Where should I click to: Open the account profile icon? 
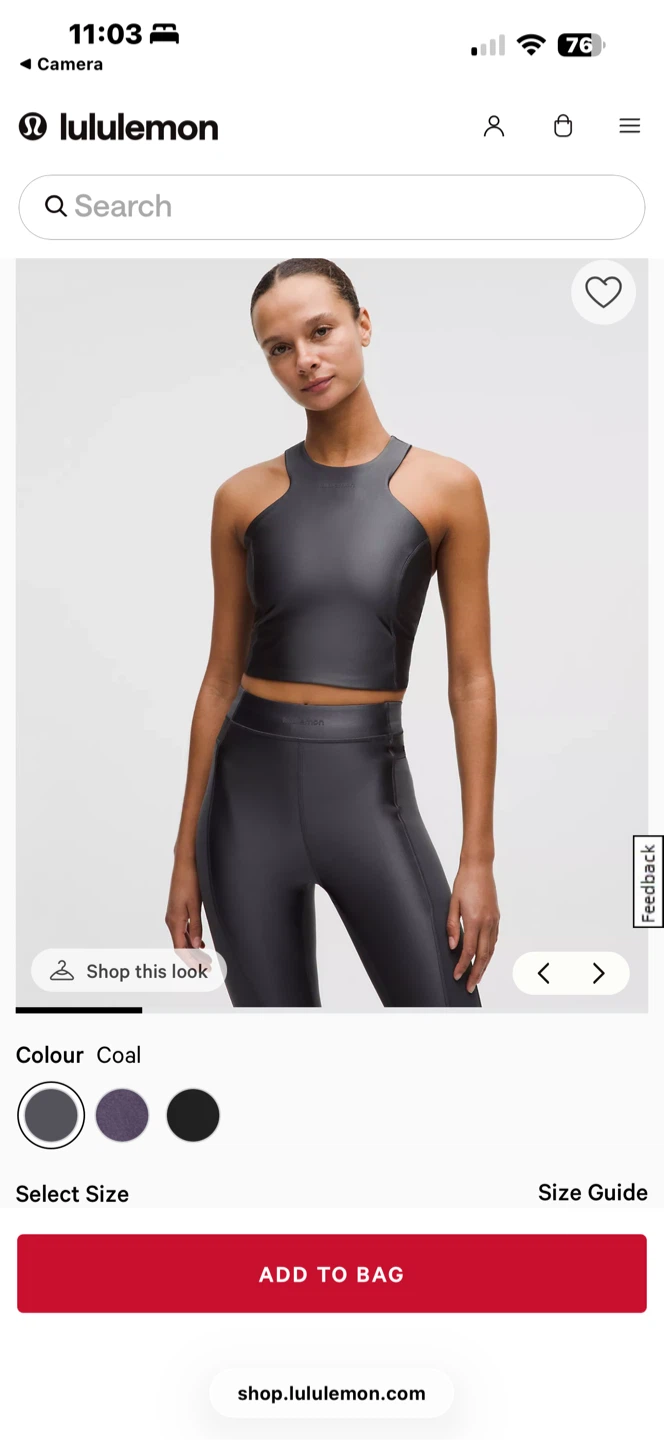pos(494,126)
